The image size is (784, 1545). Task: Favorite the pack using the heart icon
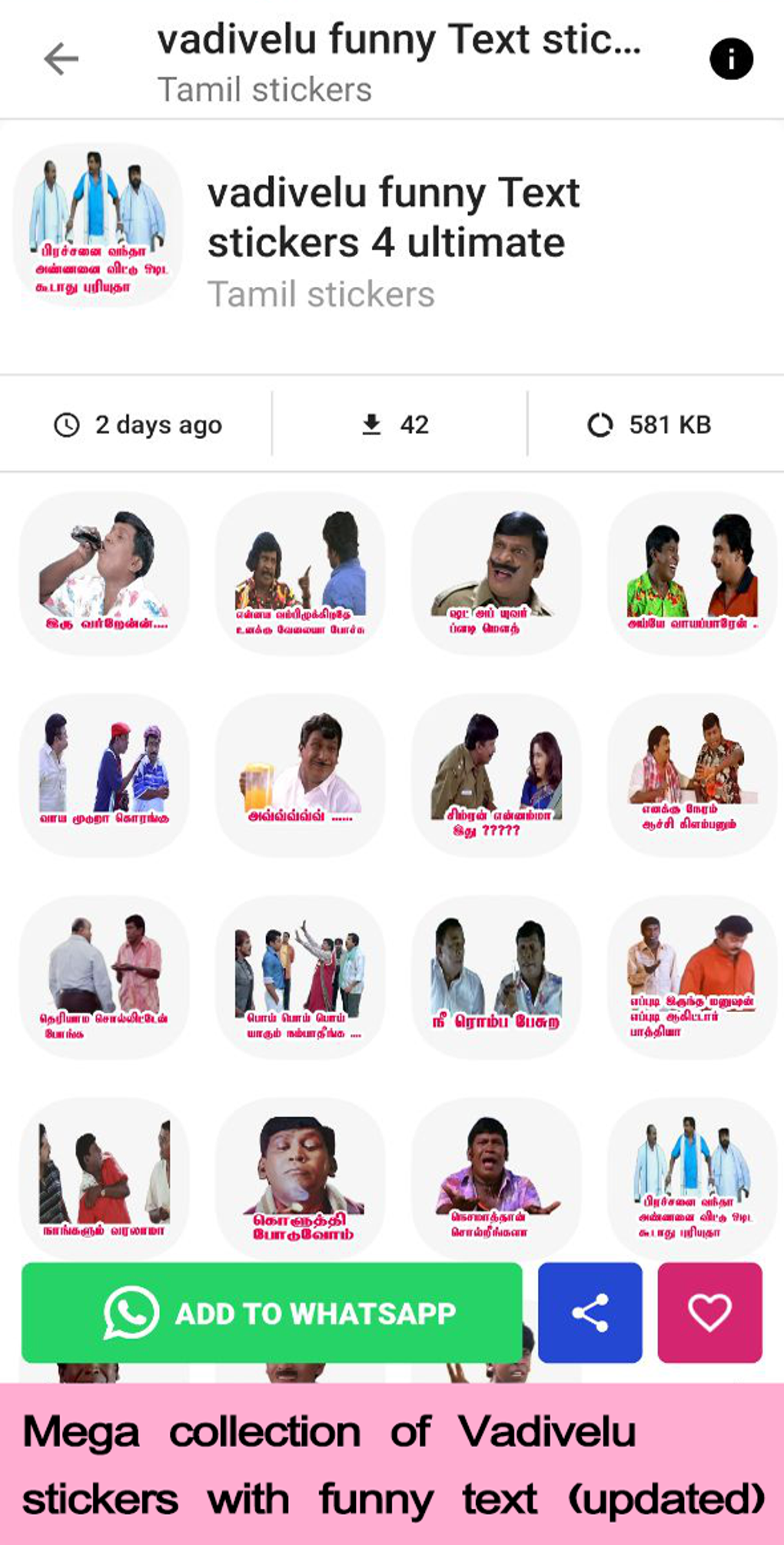[x=709, y=1313]
